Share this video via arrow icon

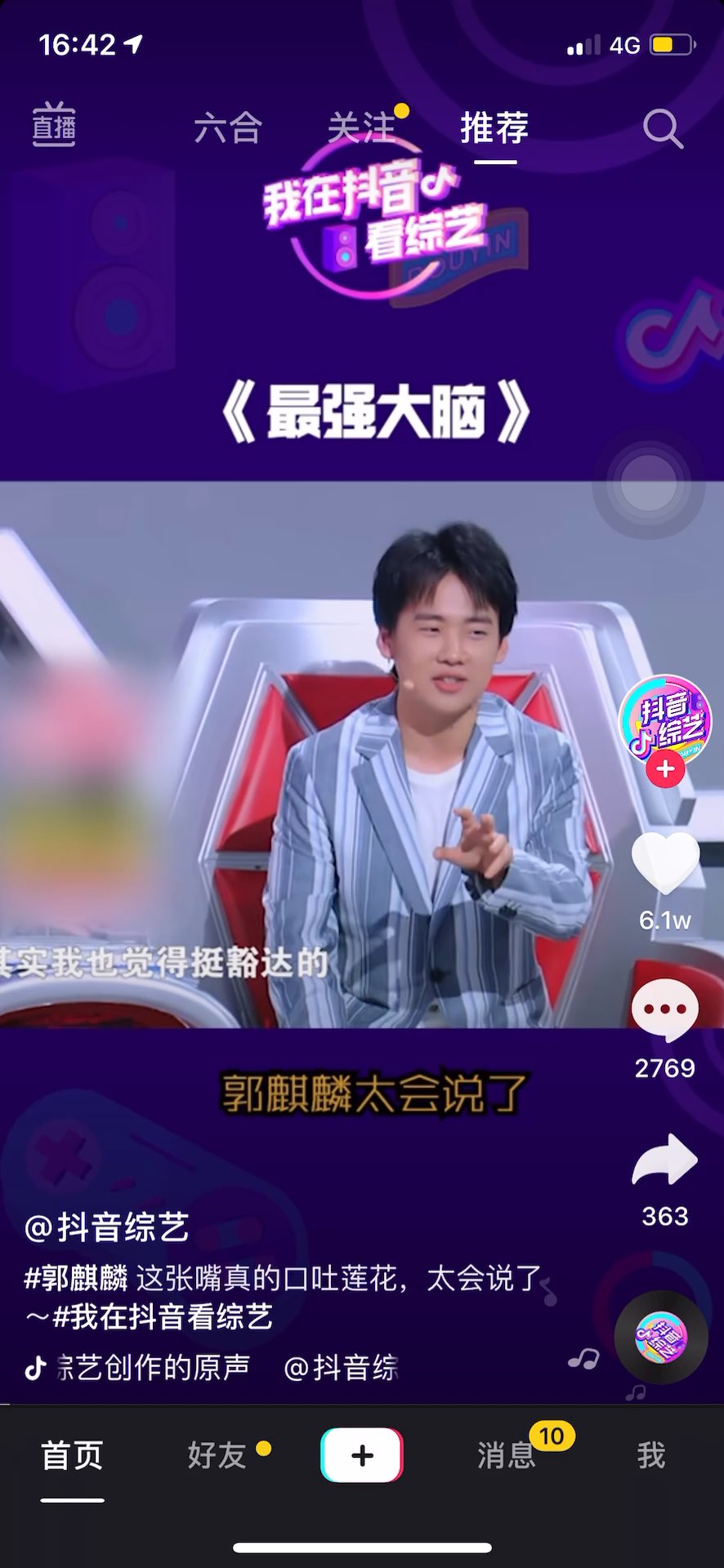(665, 1160)
